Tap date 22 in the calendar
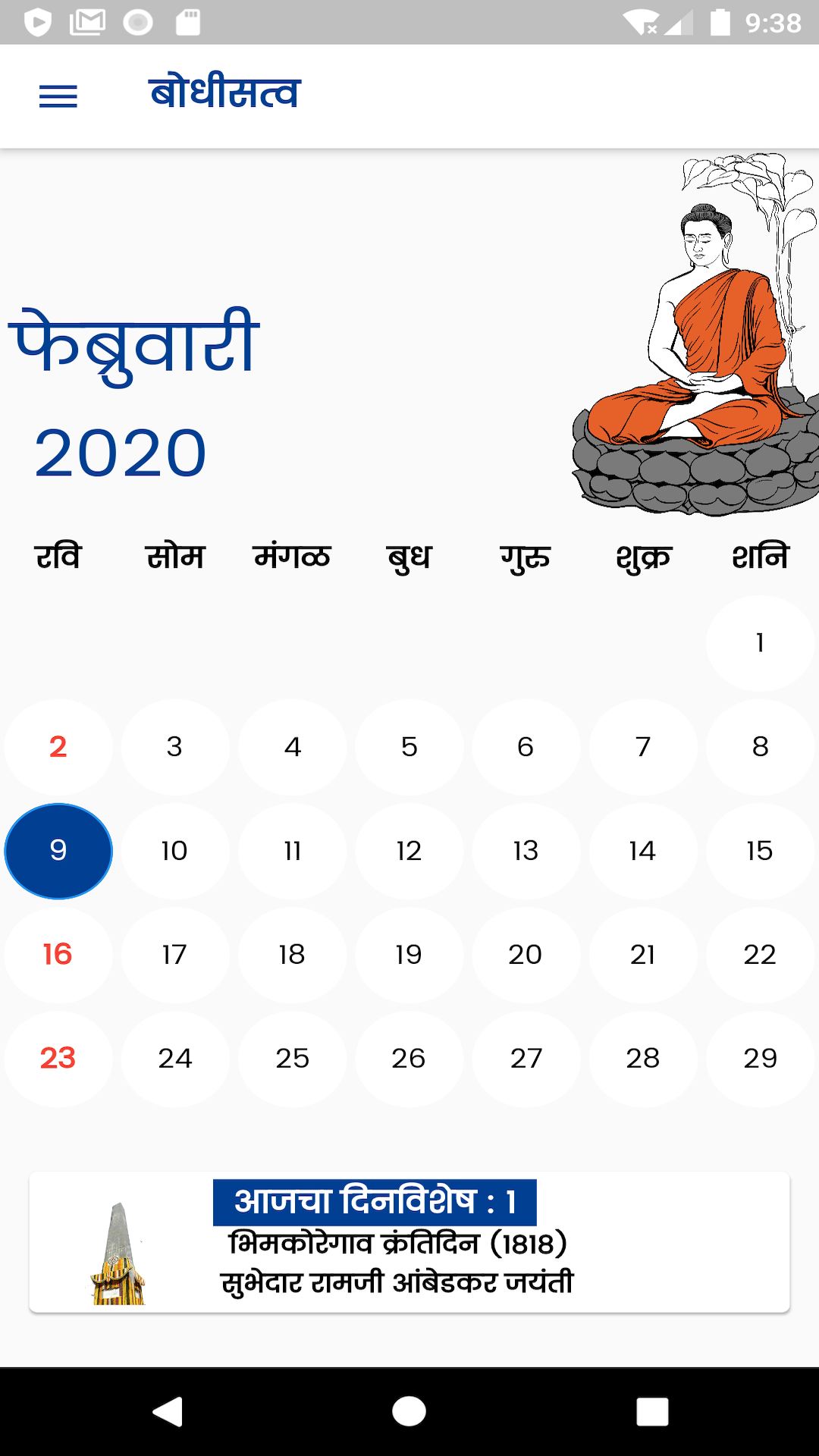The image size is (819, 1456). [x=760, y=955]
